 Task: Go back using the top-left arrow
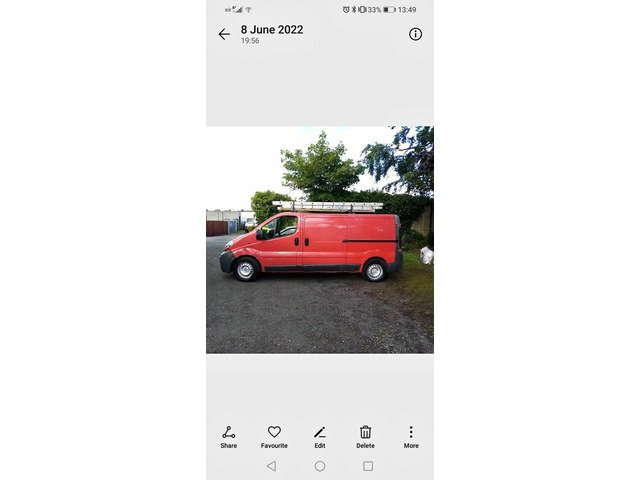[x=224, y=34]
